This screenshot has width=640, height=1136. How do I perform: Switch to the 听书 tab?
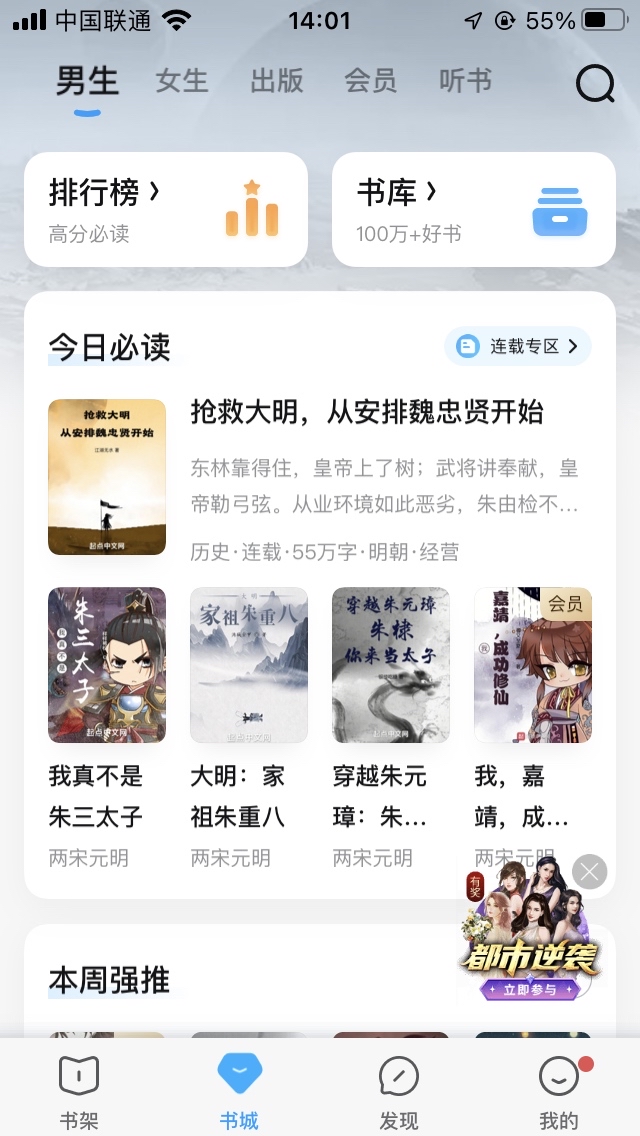(466, 82)
